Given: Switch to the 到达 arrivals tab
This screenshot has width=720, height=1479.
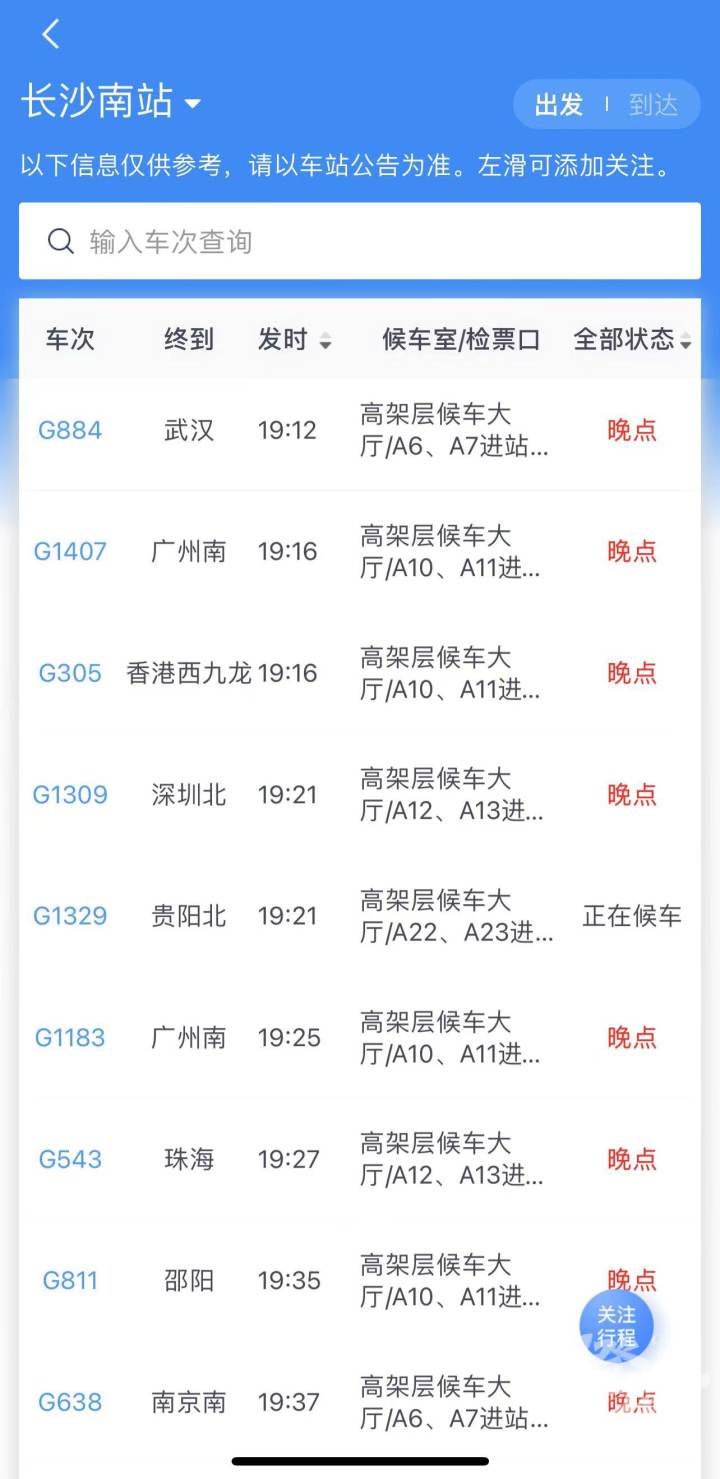Looking at the screenshot, I should [x=653, y=105].
